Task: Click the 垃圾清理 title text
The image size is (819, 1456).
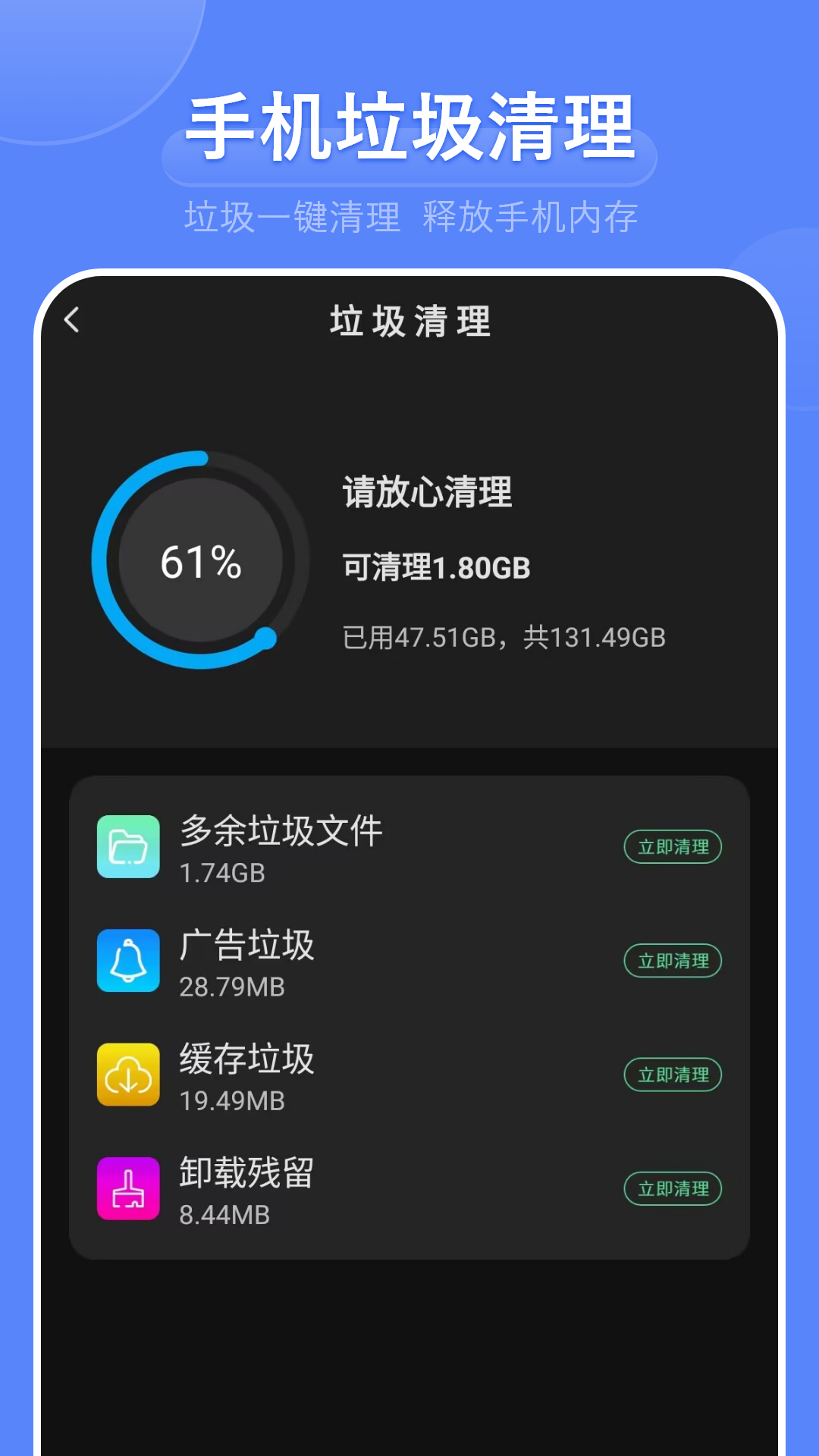Action: click(409, 321)
